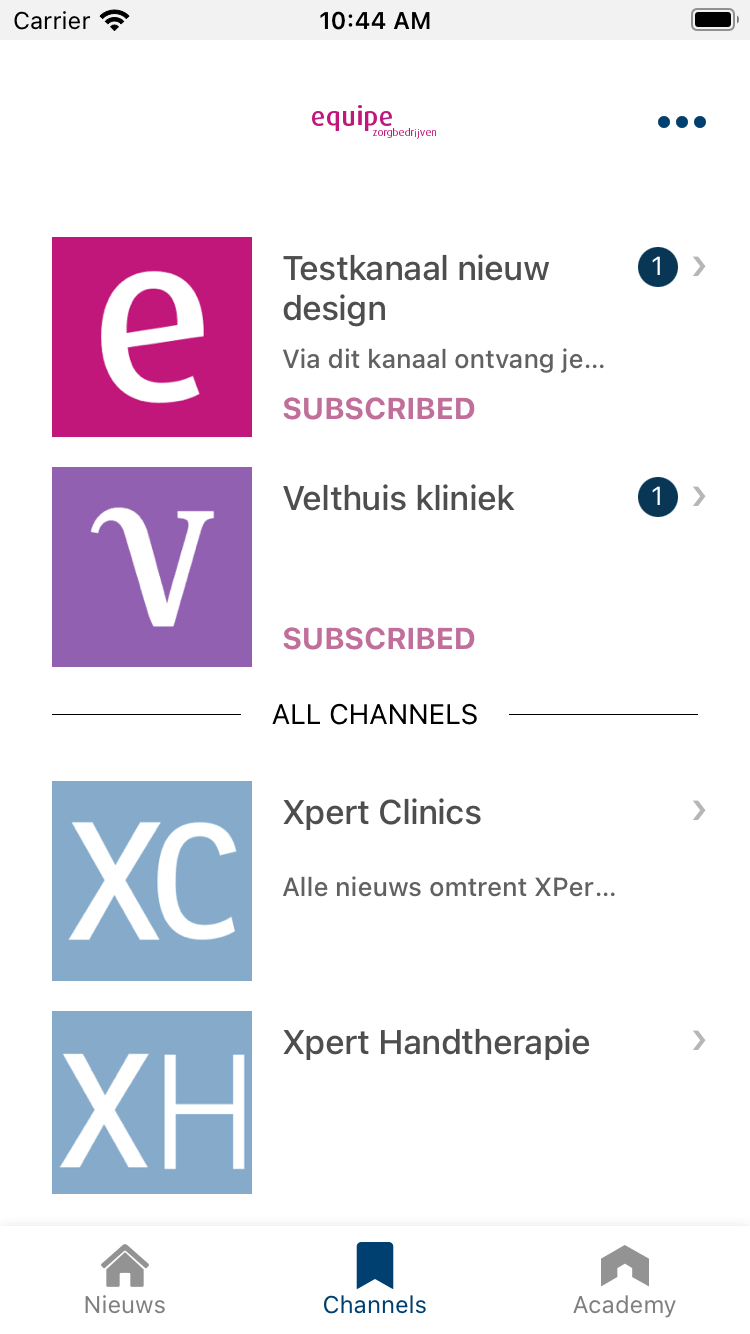The height and width of the screenshot is (1334, 750).
Task: Expand the Testkanaal nieuw design channel chevron
Action: click(698, 267)
